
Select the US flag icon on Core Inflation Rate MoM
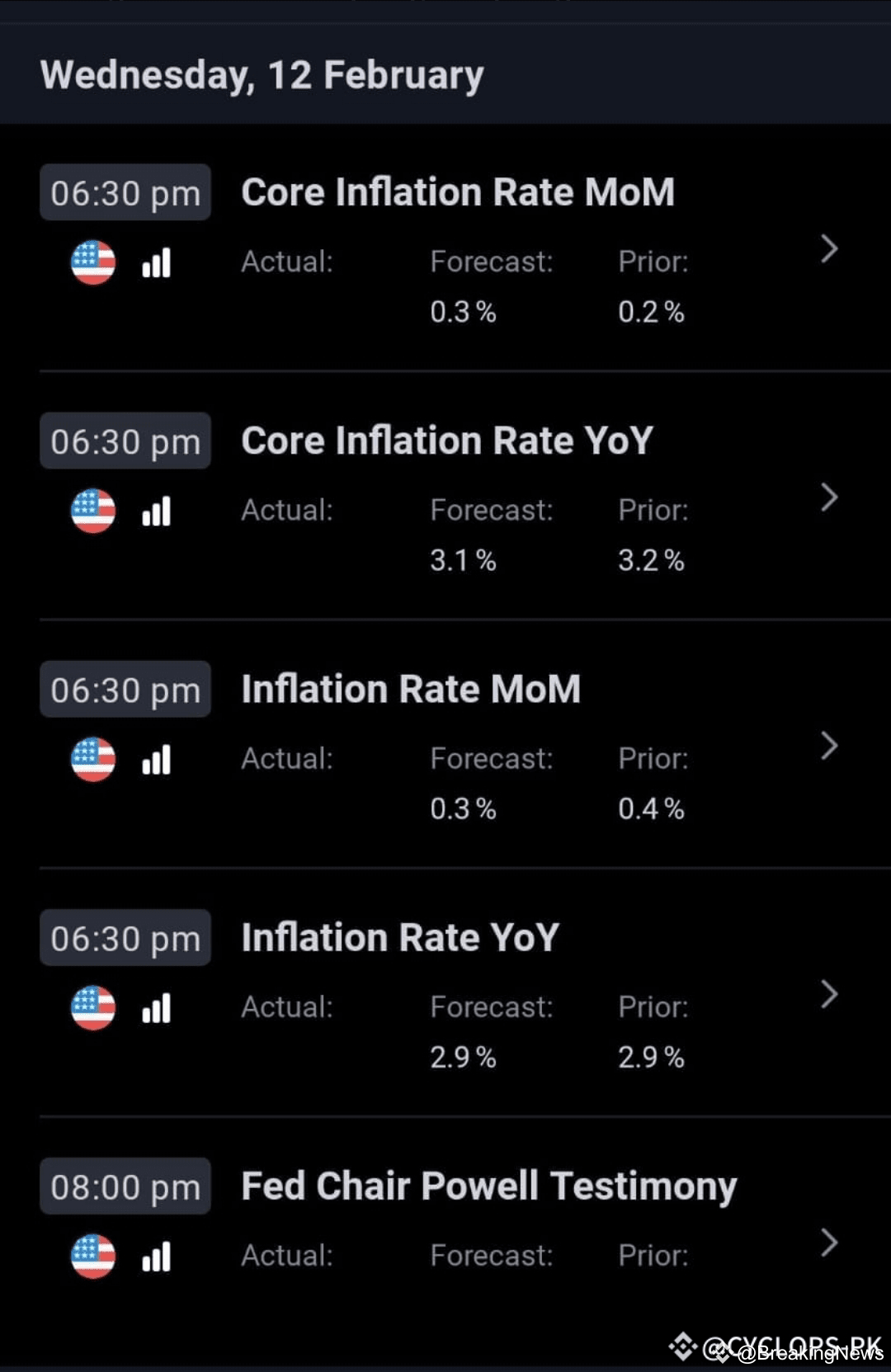(x=92, y=263)
